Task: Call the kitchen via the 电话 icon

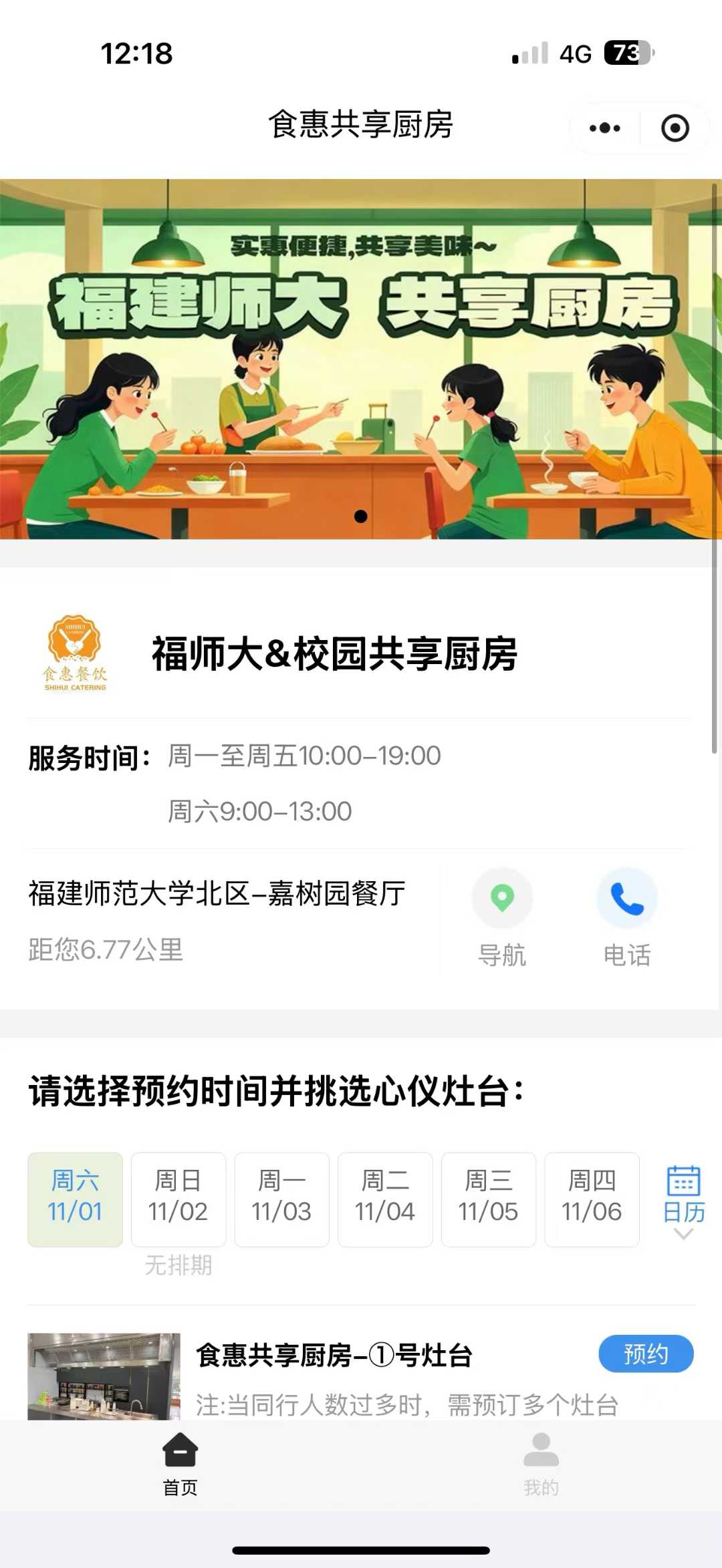Action: 626,898
